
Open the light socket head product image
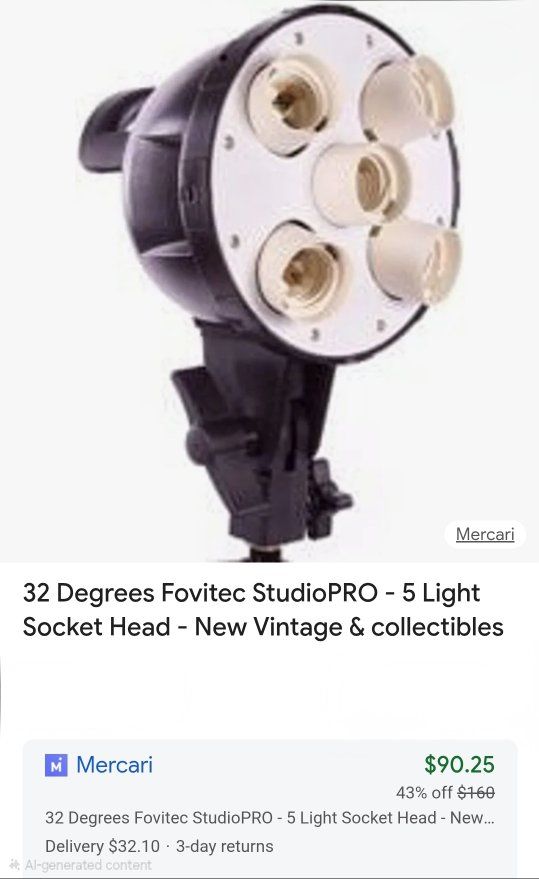point(269,281)
